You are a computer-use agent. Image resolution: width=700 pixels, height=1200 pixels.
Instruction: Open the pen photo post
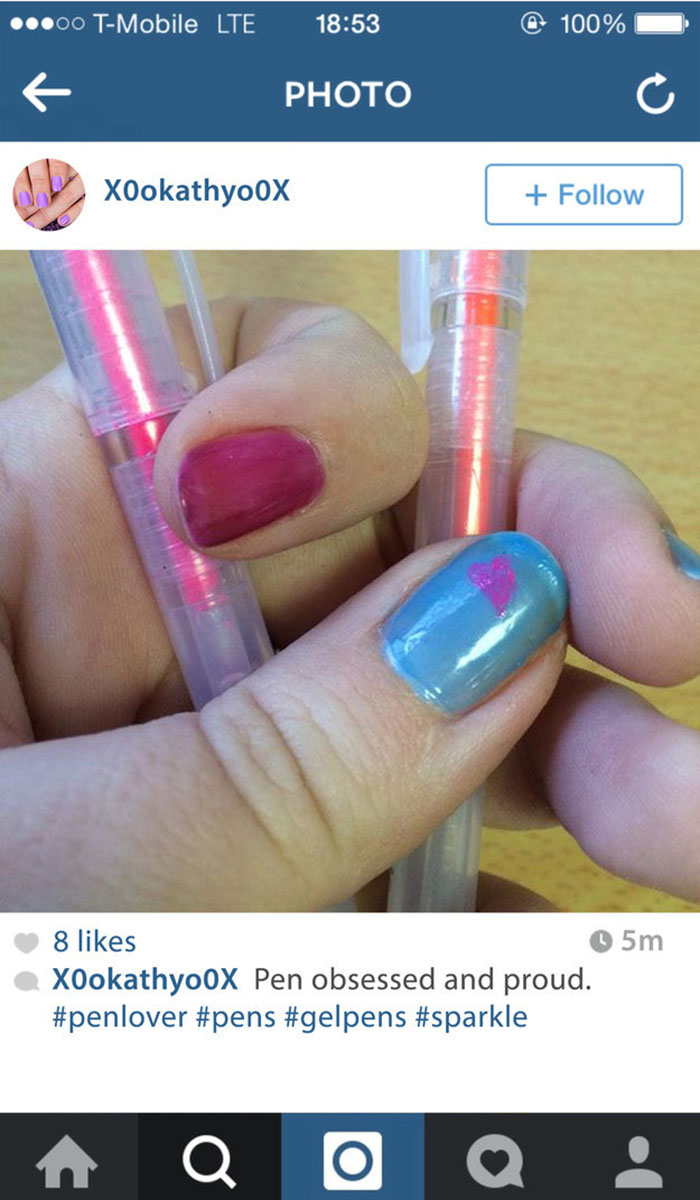pos(350,580)
